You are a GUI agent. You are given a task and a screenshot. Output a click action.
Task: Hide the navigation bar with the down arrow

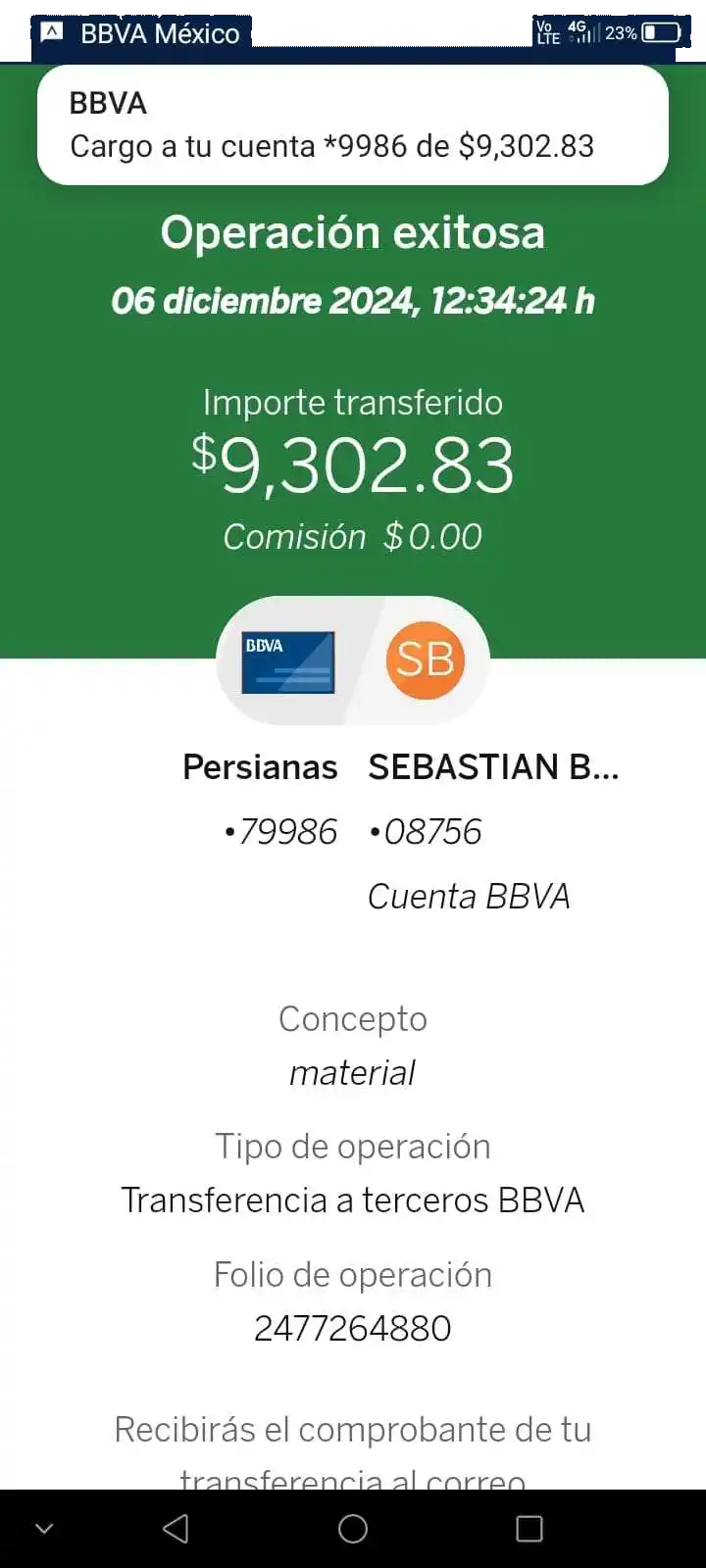pyautogui.click(x=44, y=1529)
